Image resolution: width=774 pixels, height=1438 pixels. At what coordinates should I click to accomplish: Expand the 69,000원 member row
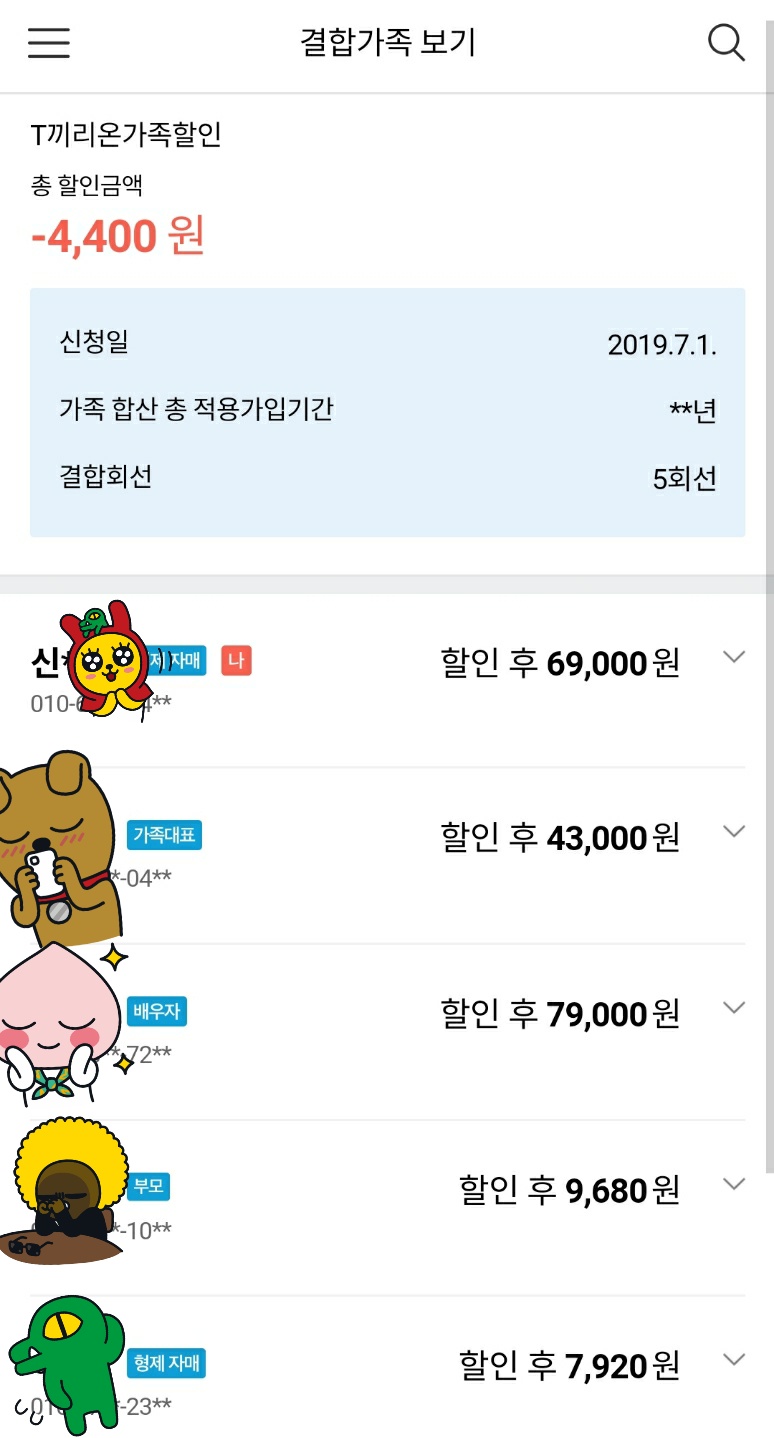(x=734, y=657)
